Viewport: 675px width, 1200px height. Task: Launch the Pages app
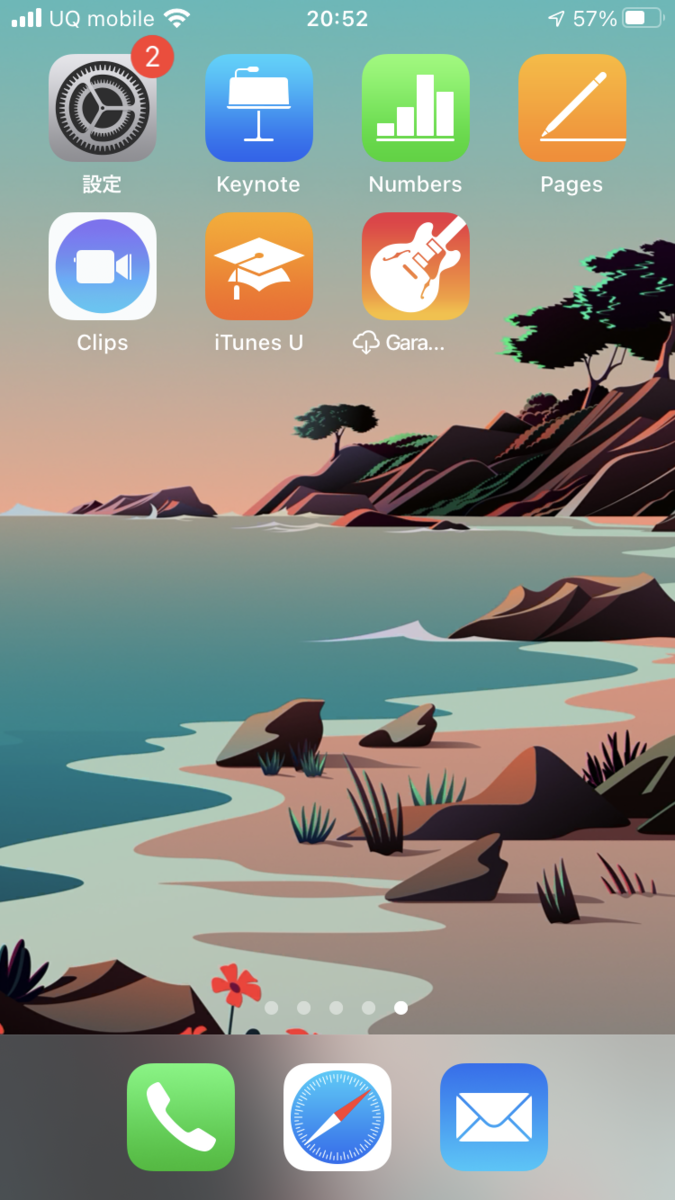572,108
